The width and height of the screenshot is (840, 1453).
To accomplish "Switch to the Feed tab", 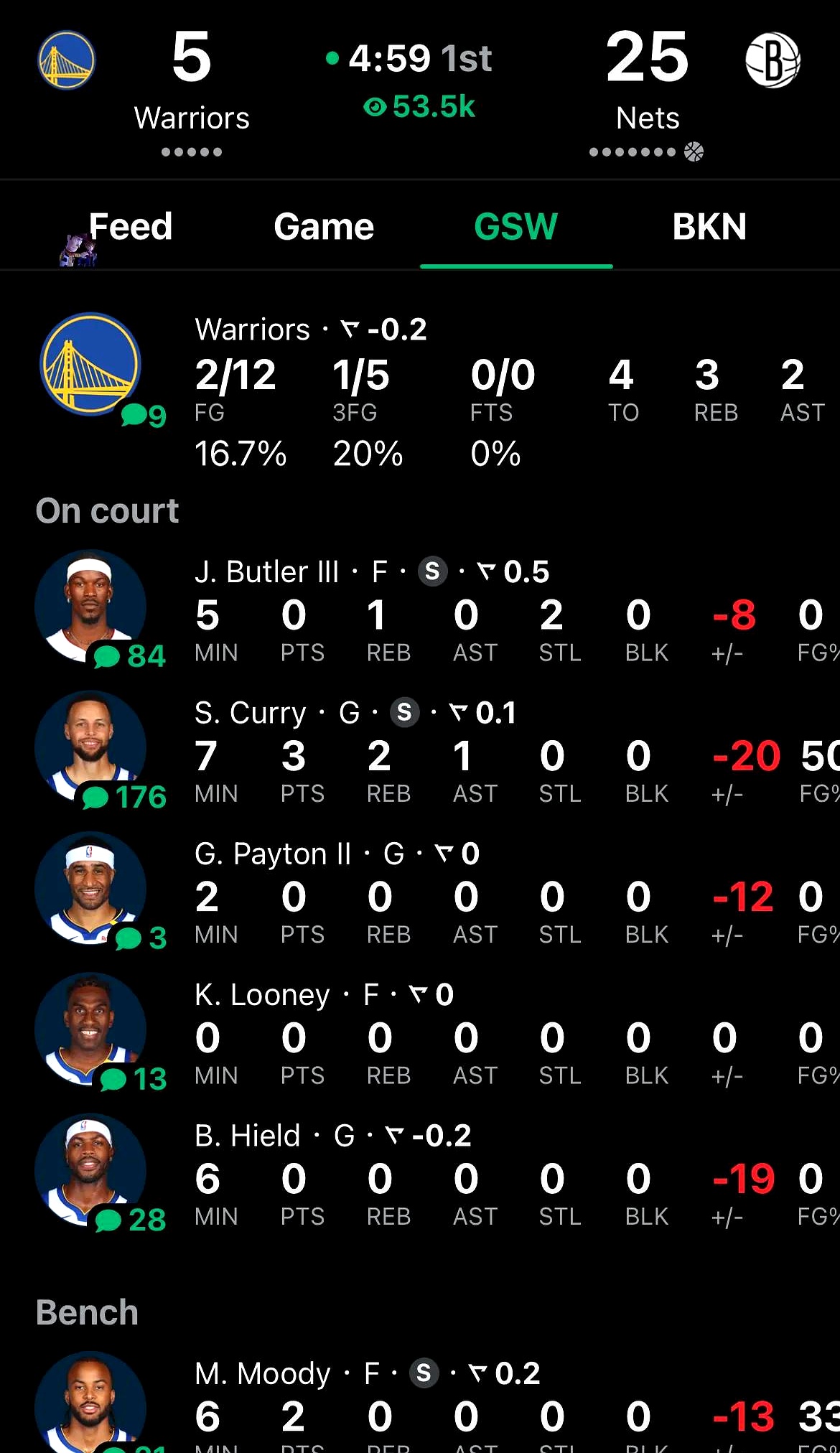I will pos(130,227).
